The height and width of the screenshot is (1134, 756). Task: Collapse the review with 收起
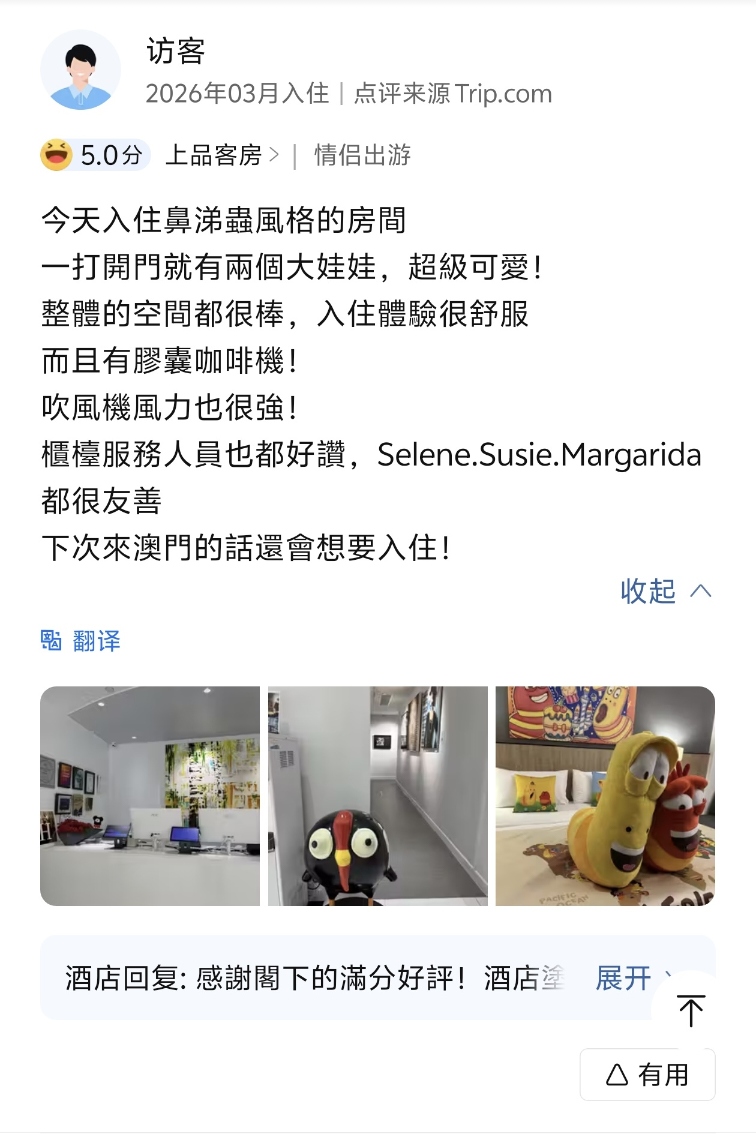pyautogui.click(x=665, y=591)
